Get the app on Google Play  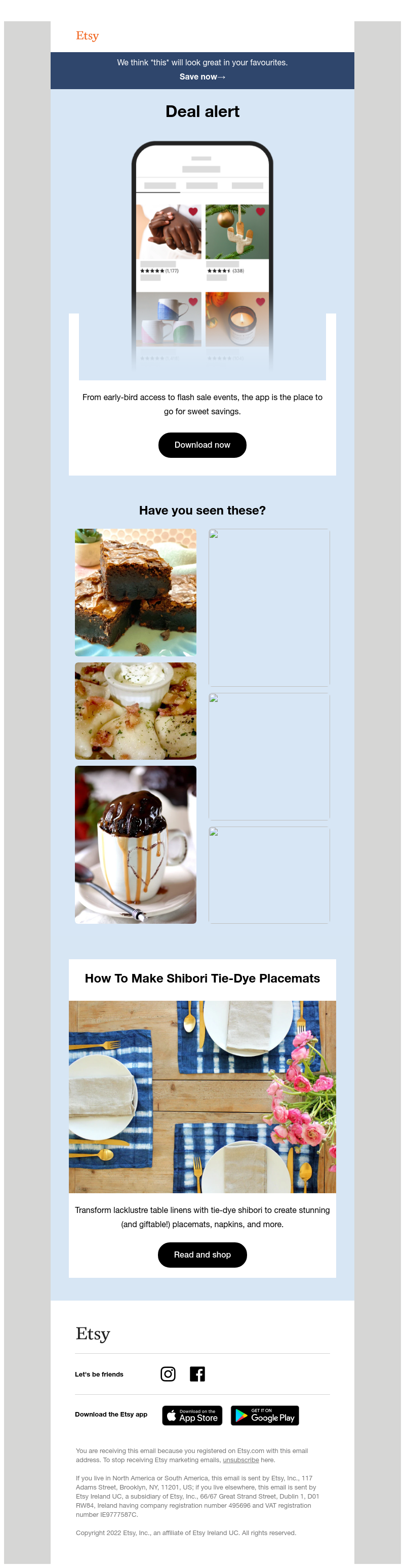[x=265, y=1415]
